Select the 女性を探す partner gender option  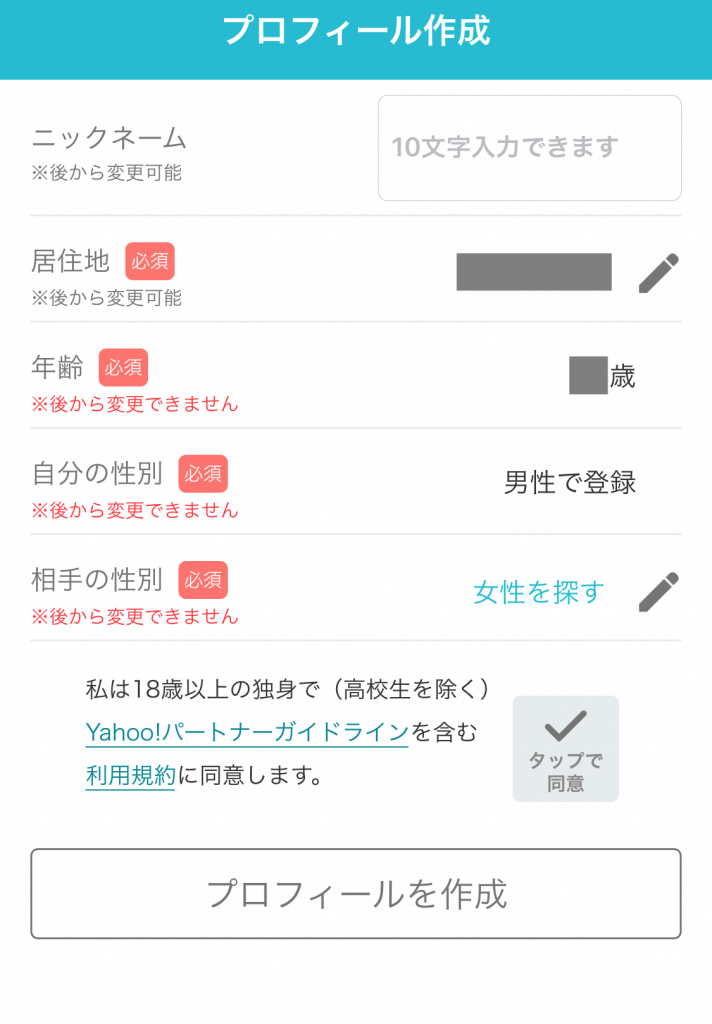[539, 592]
